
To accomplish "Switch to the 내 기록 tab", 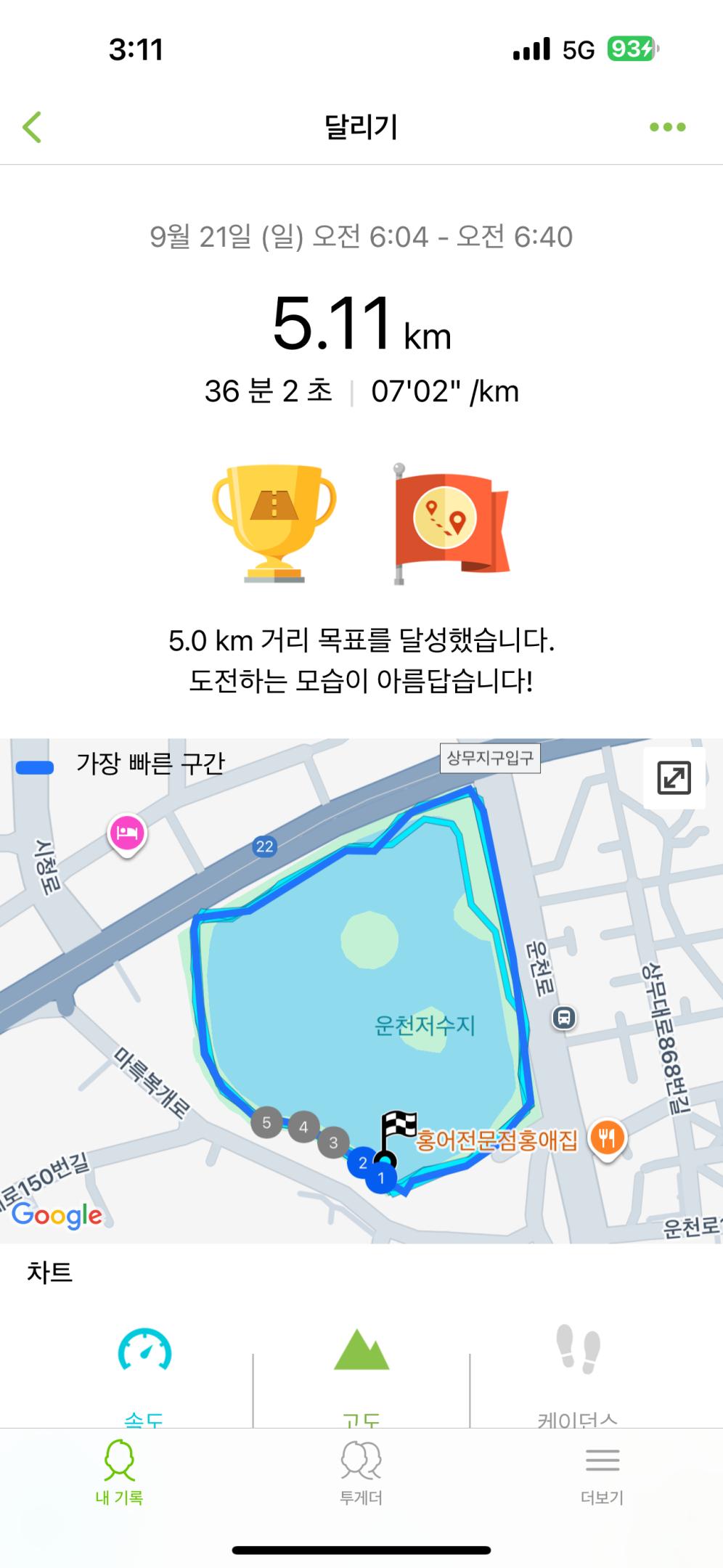I will coord(119,1474).
